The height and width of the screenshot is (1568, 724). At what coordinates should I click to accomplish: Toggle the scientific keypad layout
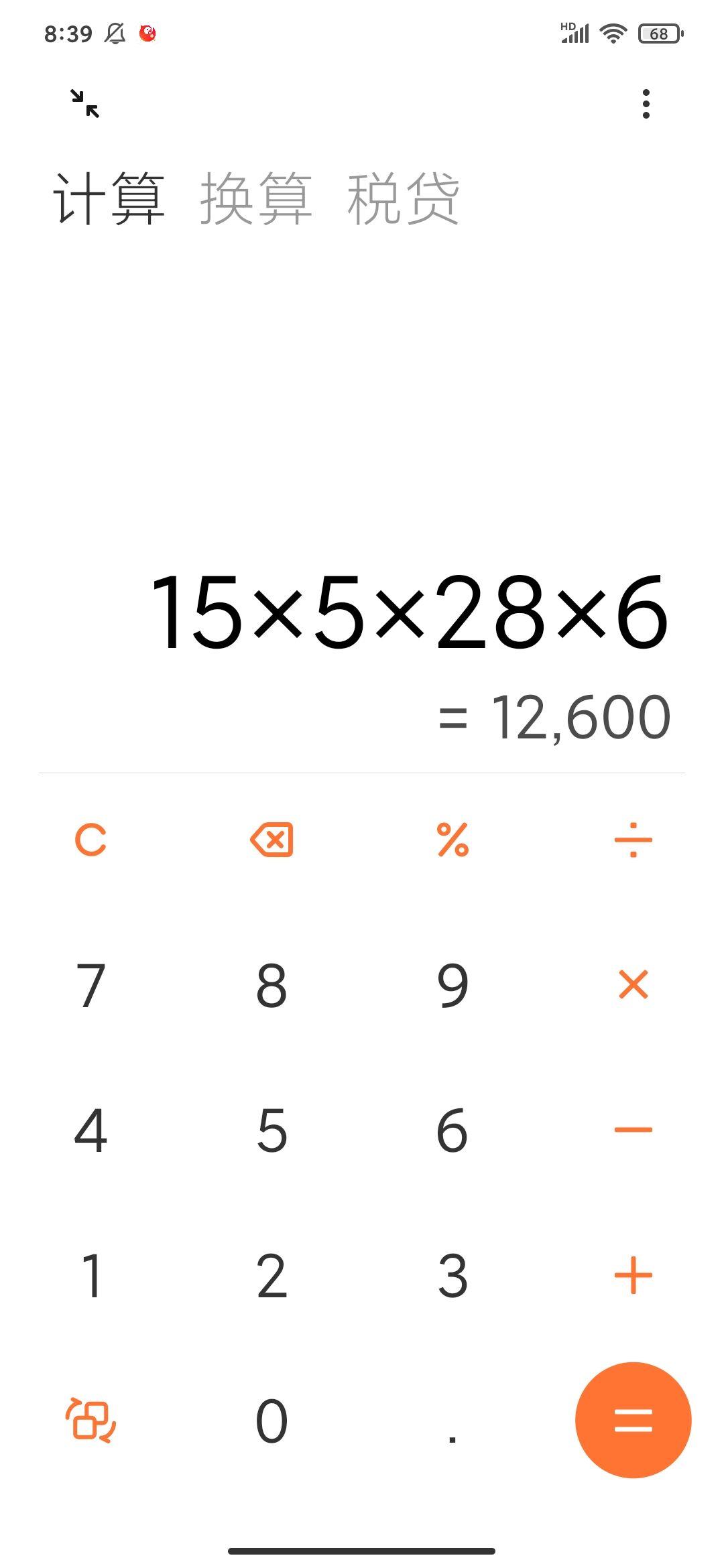(90, 1420)
